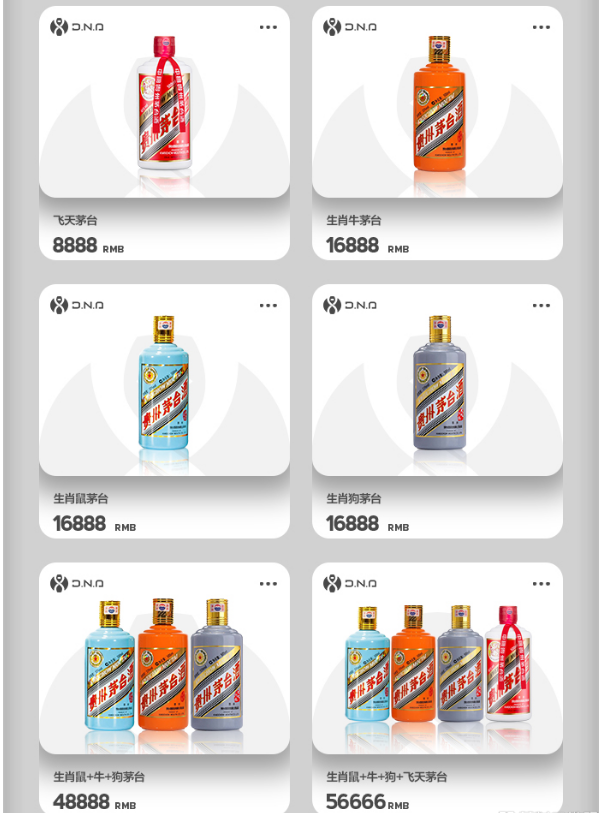Tap the three dots on 生肖鼠+牛+狗+飞天茅台 card
Screen dimensions: 601x813
tap(541, 583)
